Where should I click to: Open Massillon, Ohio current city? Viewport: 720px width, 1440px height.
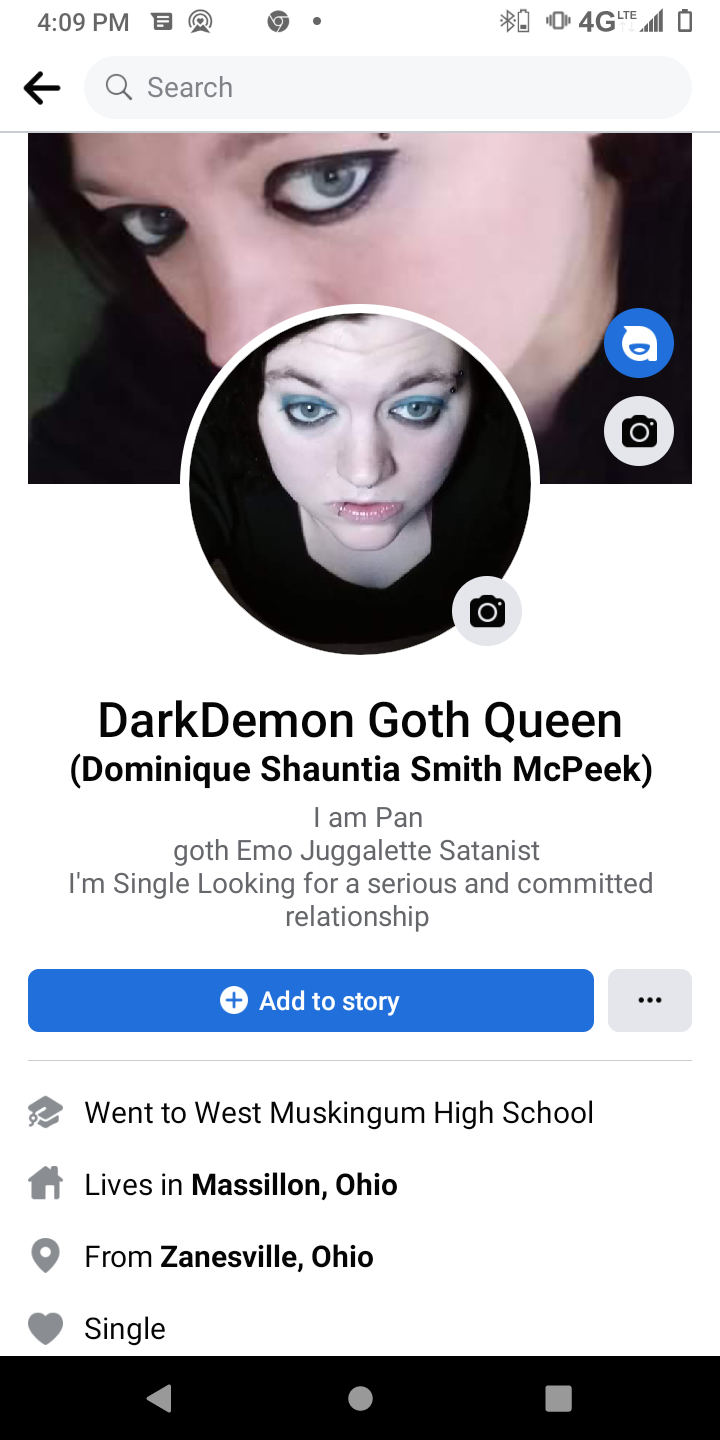pos(294,1185)
